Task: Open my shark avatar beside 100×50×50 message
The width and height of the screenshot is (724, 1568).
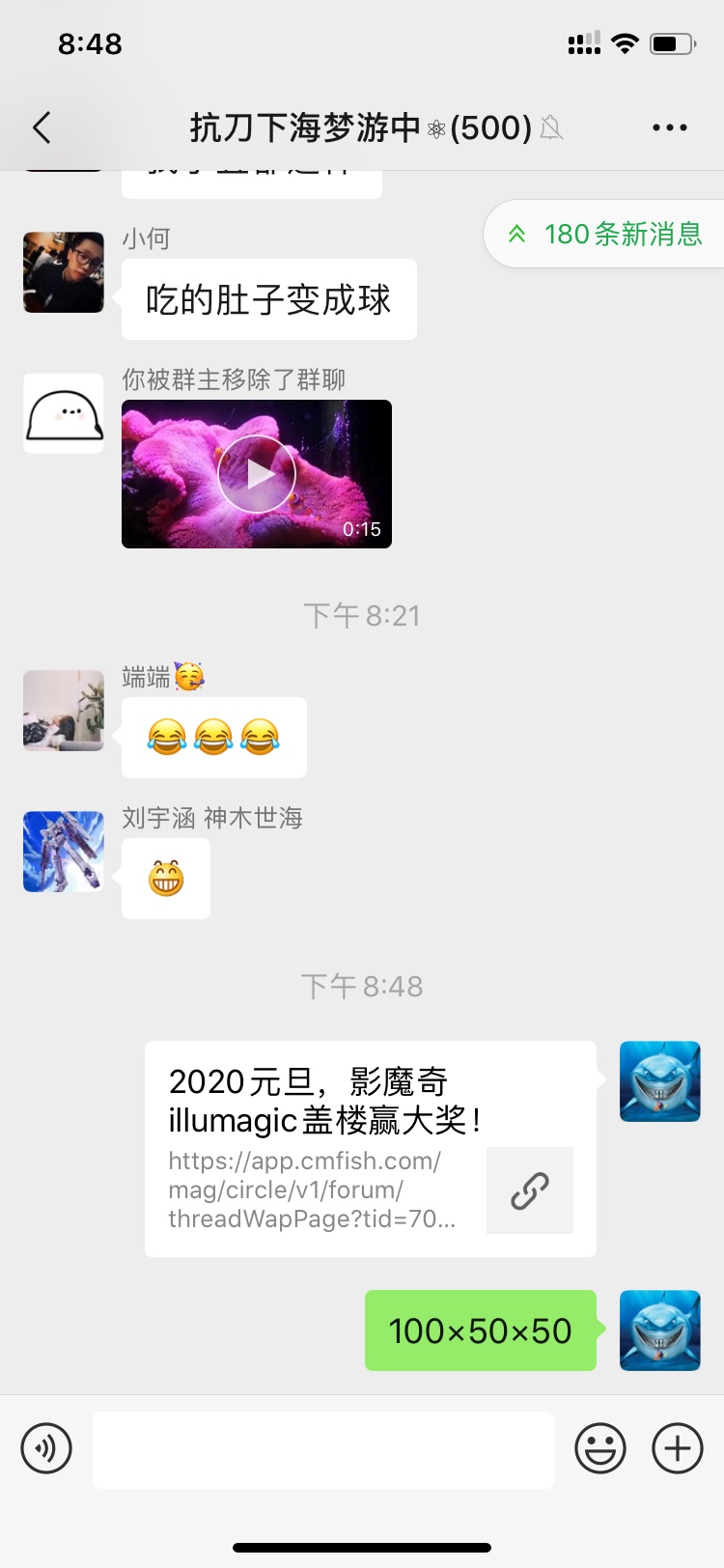Action: point(660,1330)
